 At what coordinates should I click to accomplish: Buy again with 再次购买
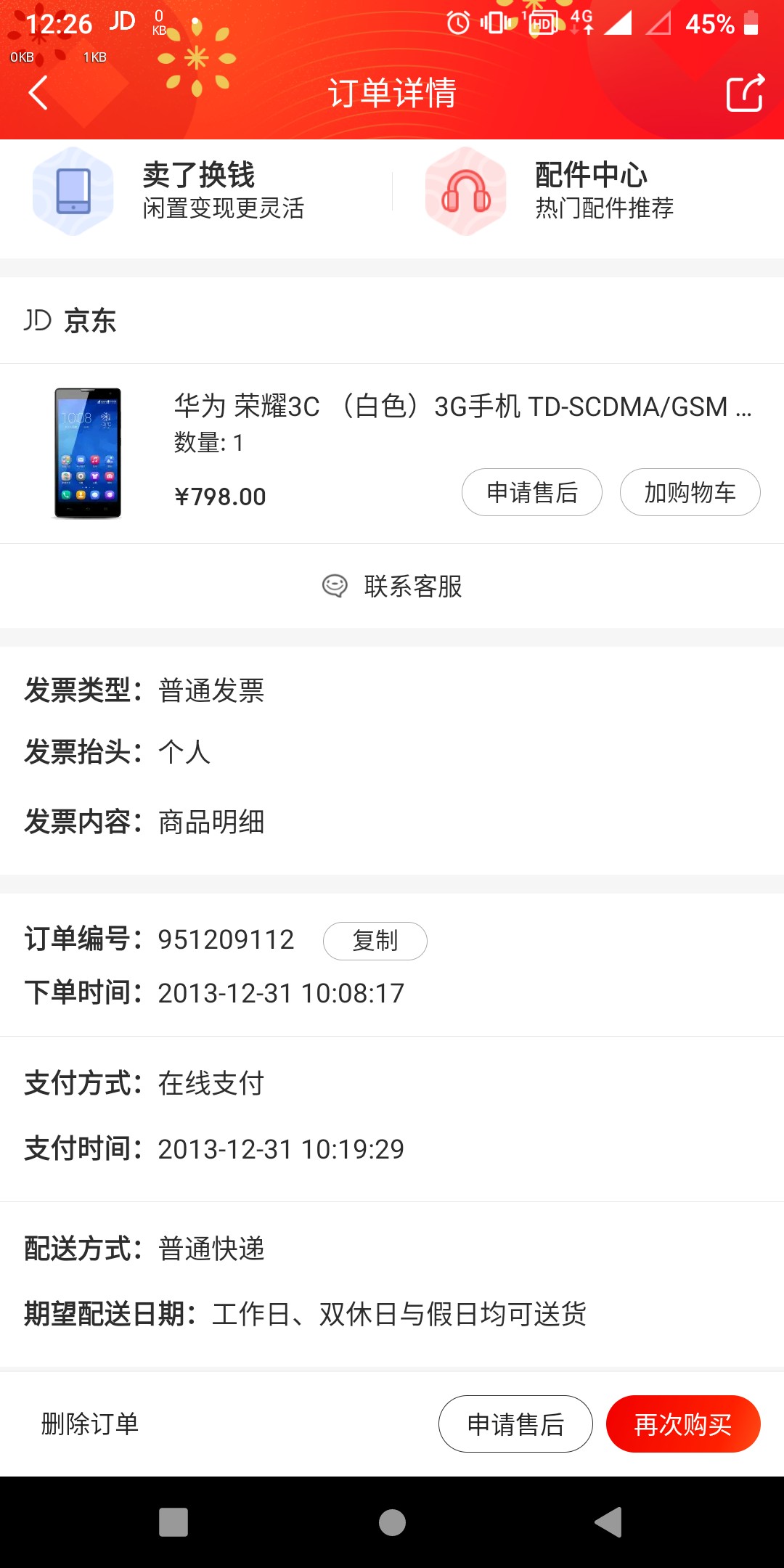pyautogui.click(x=682, y=1424)
